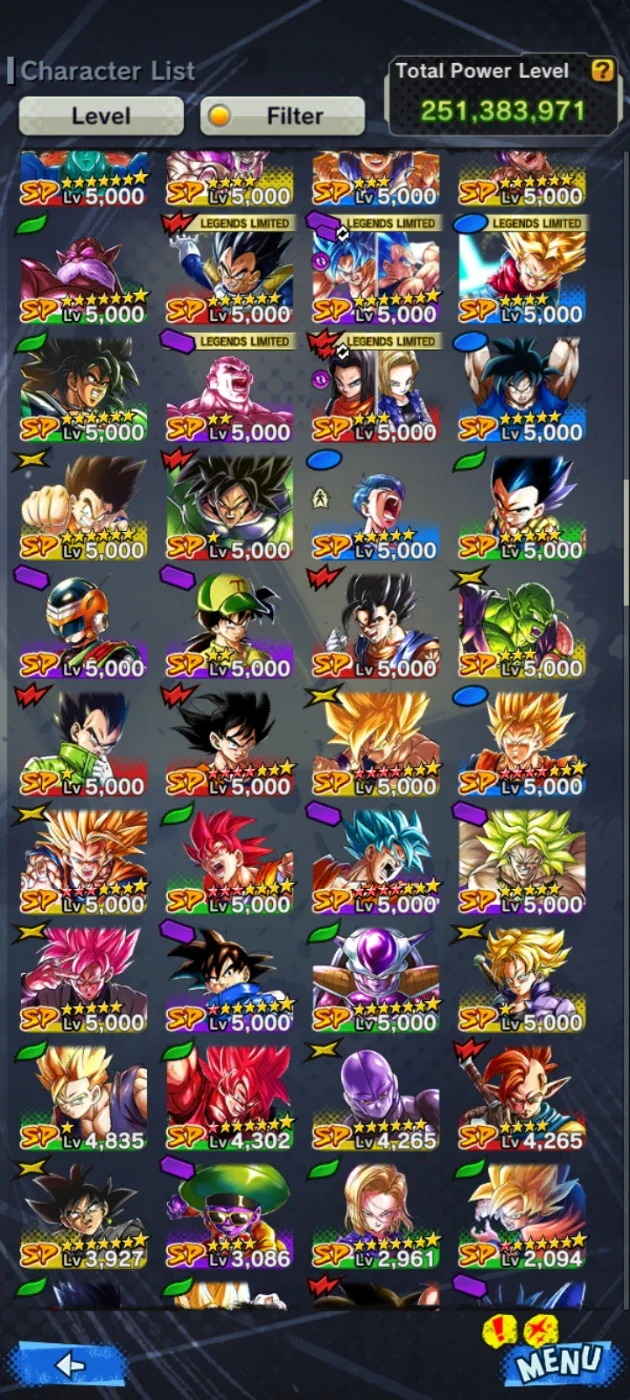Select the pink-haired Goku Black Rosé tile
The height and width of the screenshot is (1400, 630).
pos(84,979)
